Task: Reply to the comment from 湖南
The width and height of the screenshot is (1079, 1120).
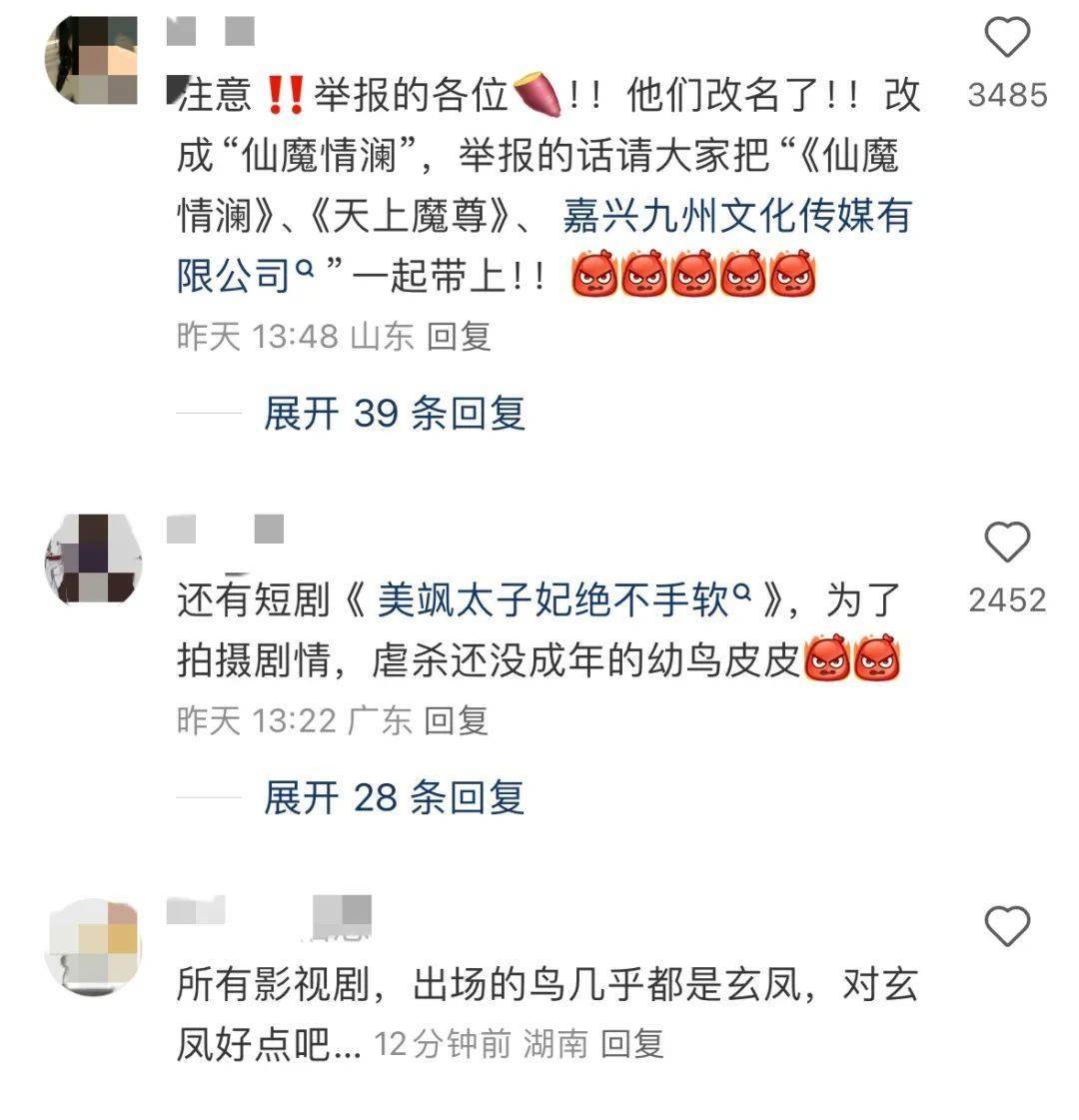Action: 632,1045
